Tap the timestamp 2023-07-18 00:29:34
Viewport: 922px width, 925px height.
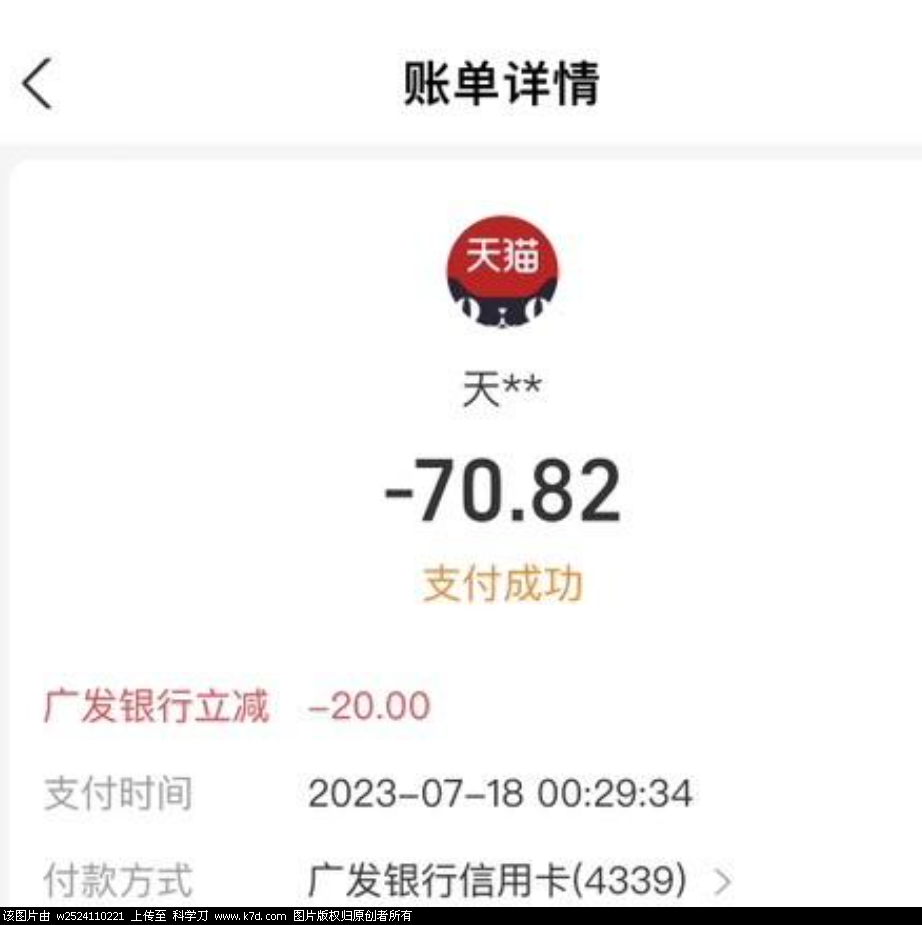[502, 793]
